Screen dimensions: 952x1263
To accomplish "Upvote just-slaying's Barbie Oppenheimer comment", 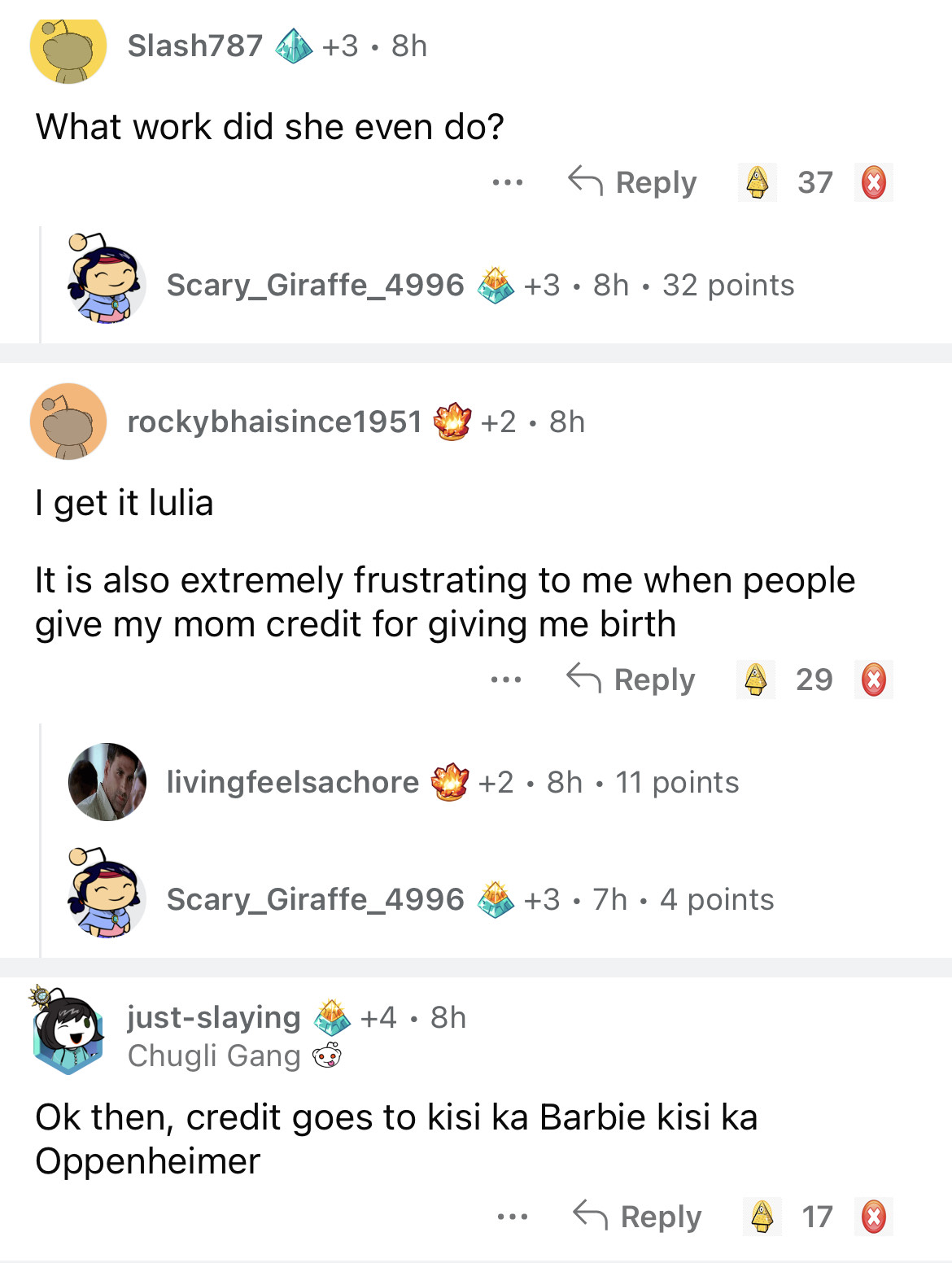I will click(x=762, y=1217).
